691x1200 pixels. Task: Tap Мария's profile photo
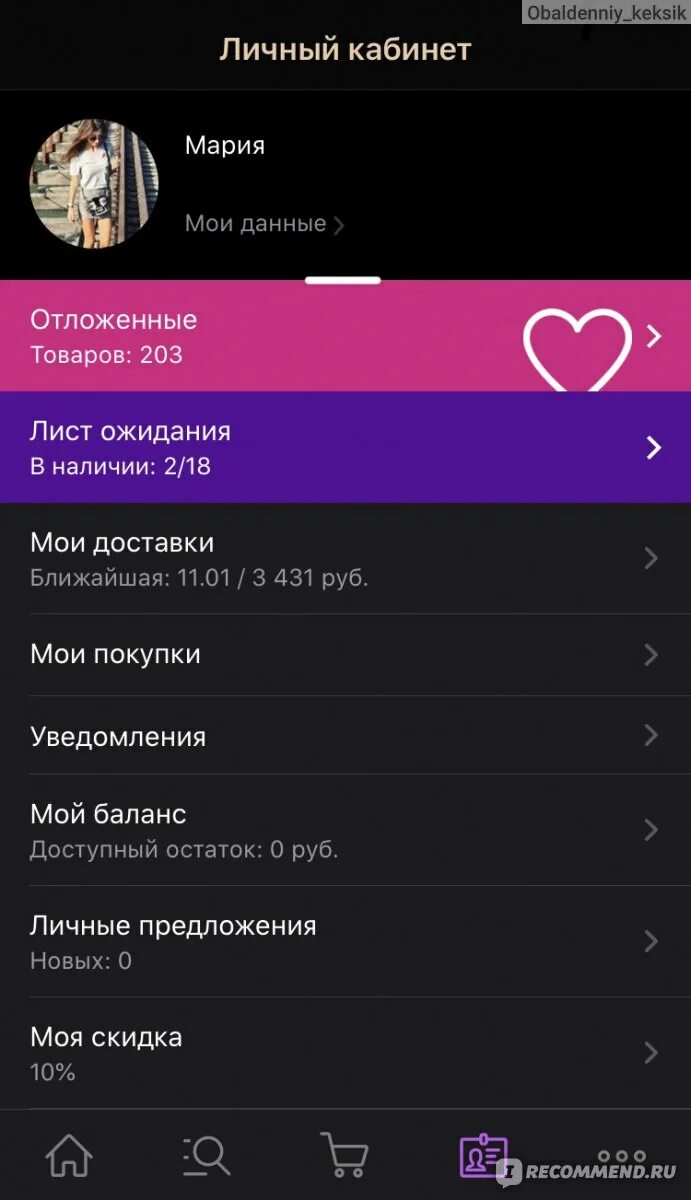(94, 184)
